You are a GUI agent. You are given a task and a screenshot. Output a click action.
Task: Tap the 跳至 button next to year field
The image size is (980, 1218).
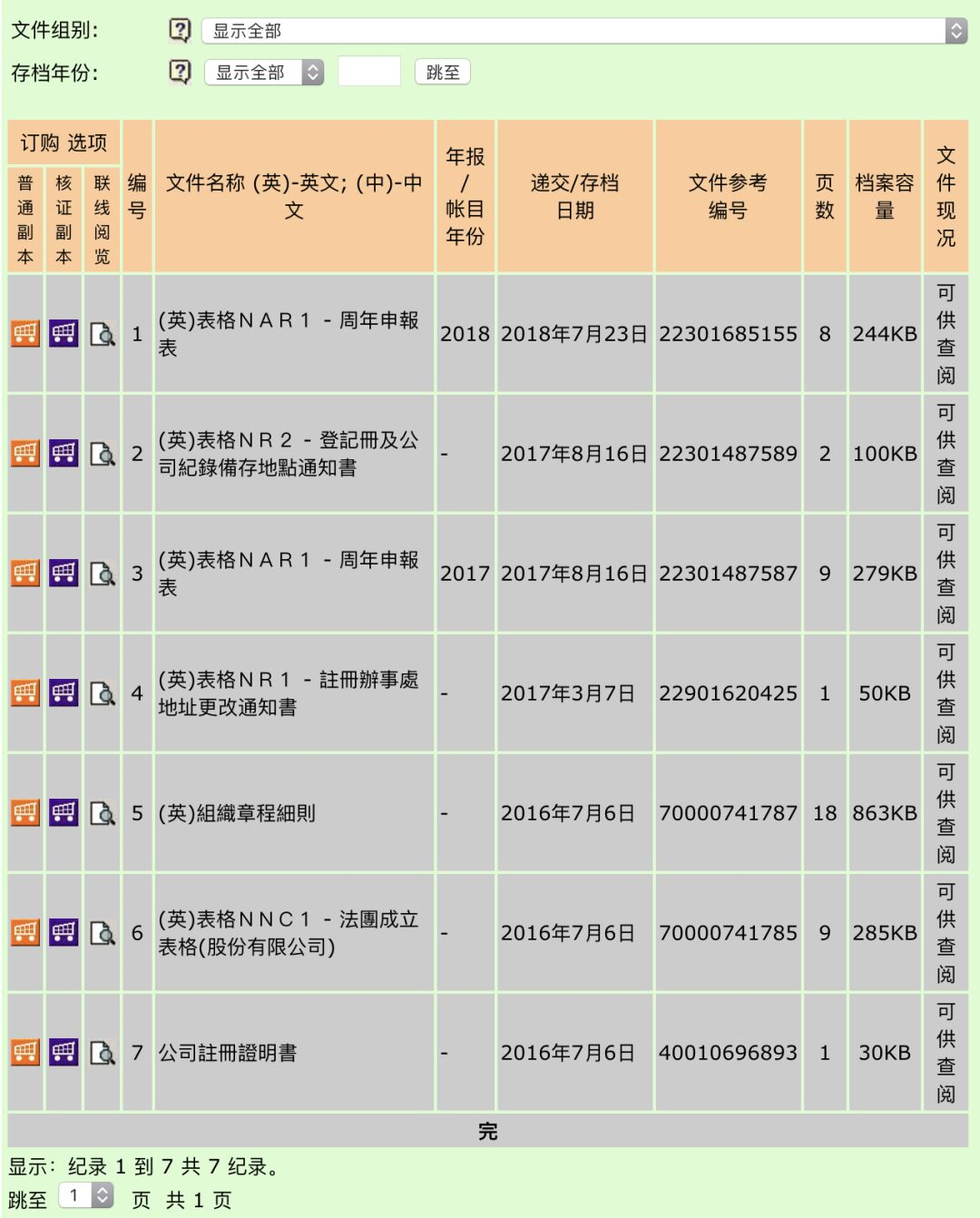point(442,72)
